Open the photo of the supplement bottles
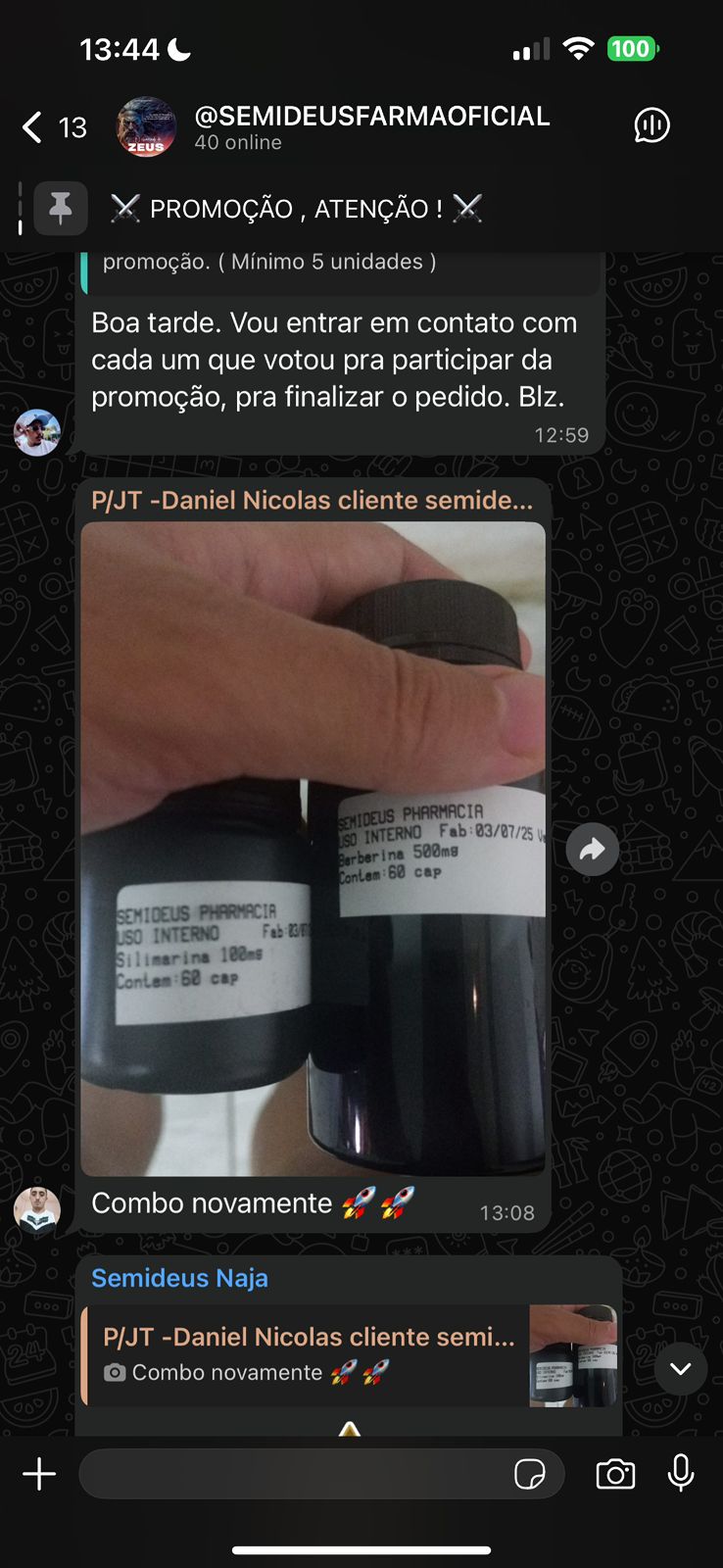Screen dimensions: 723x1568 pyautogui.click(x=313, y=848)
